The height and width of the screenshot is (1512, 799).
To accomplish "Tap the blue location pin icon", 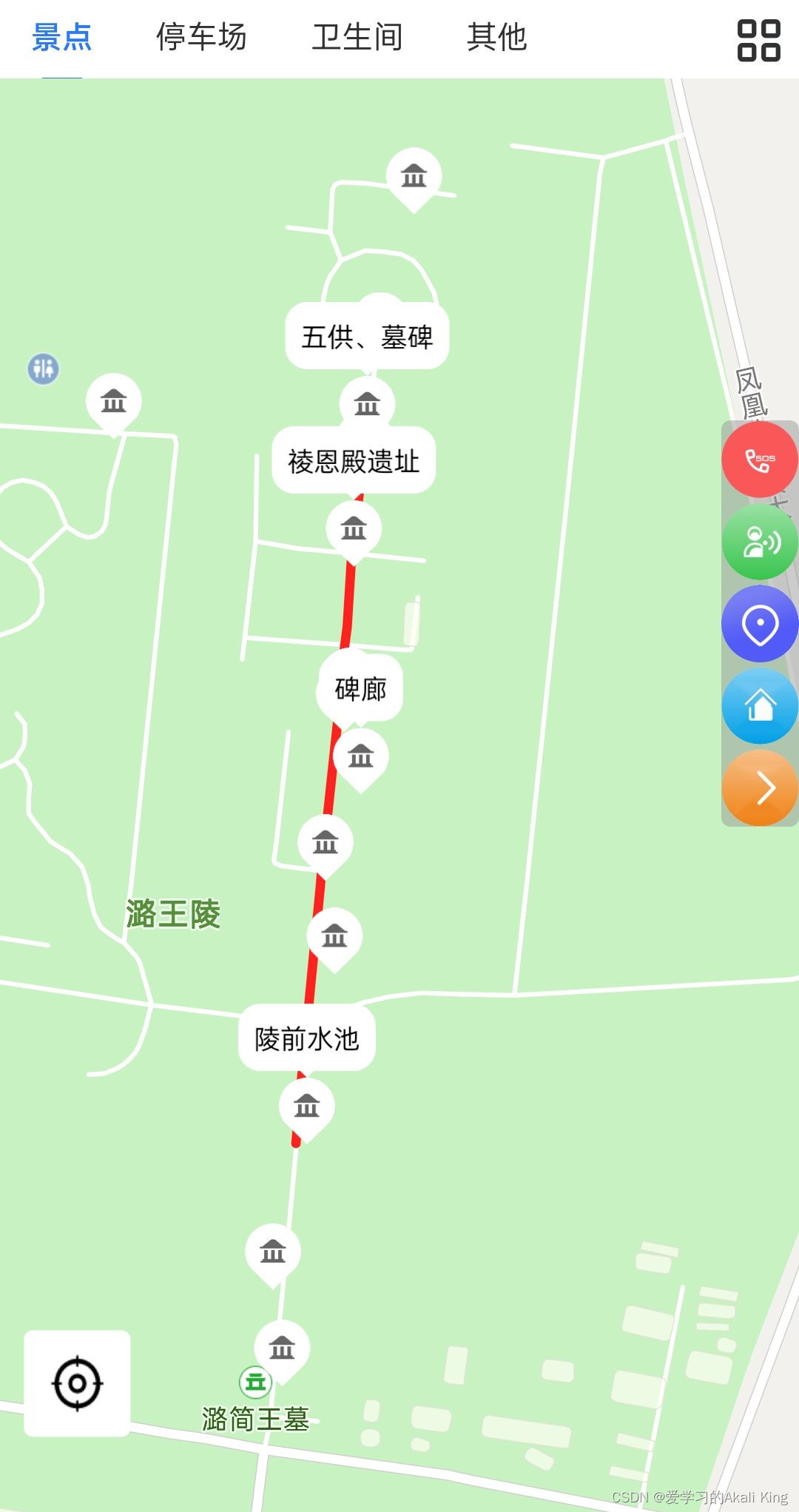I will point(759,624).
